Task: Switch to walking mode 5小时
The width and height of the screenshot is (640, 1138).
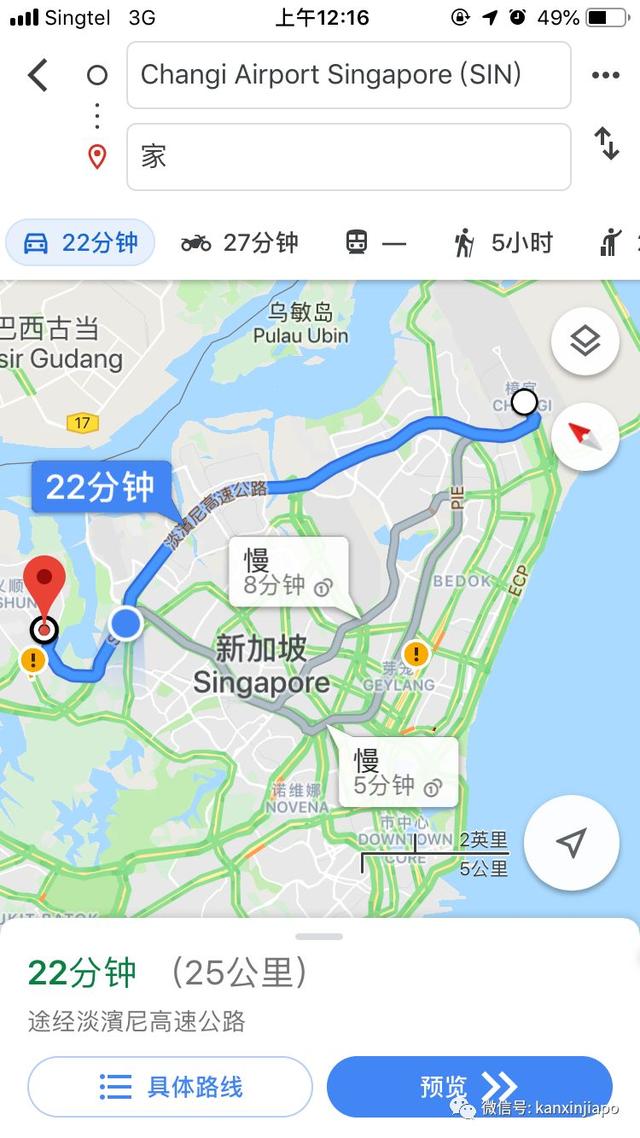Action: coord(503,242)
